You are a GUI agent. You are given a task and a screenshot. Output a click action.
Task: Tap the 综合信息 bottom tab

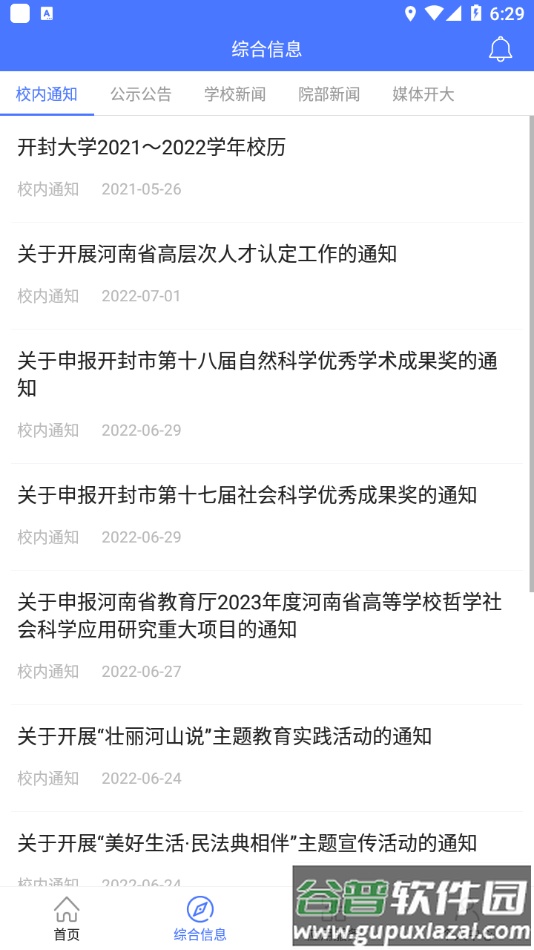pos(200,918)
